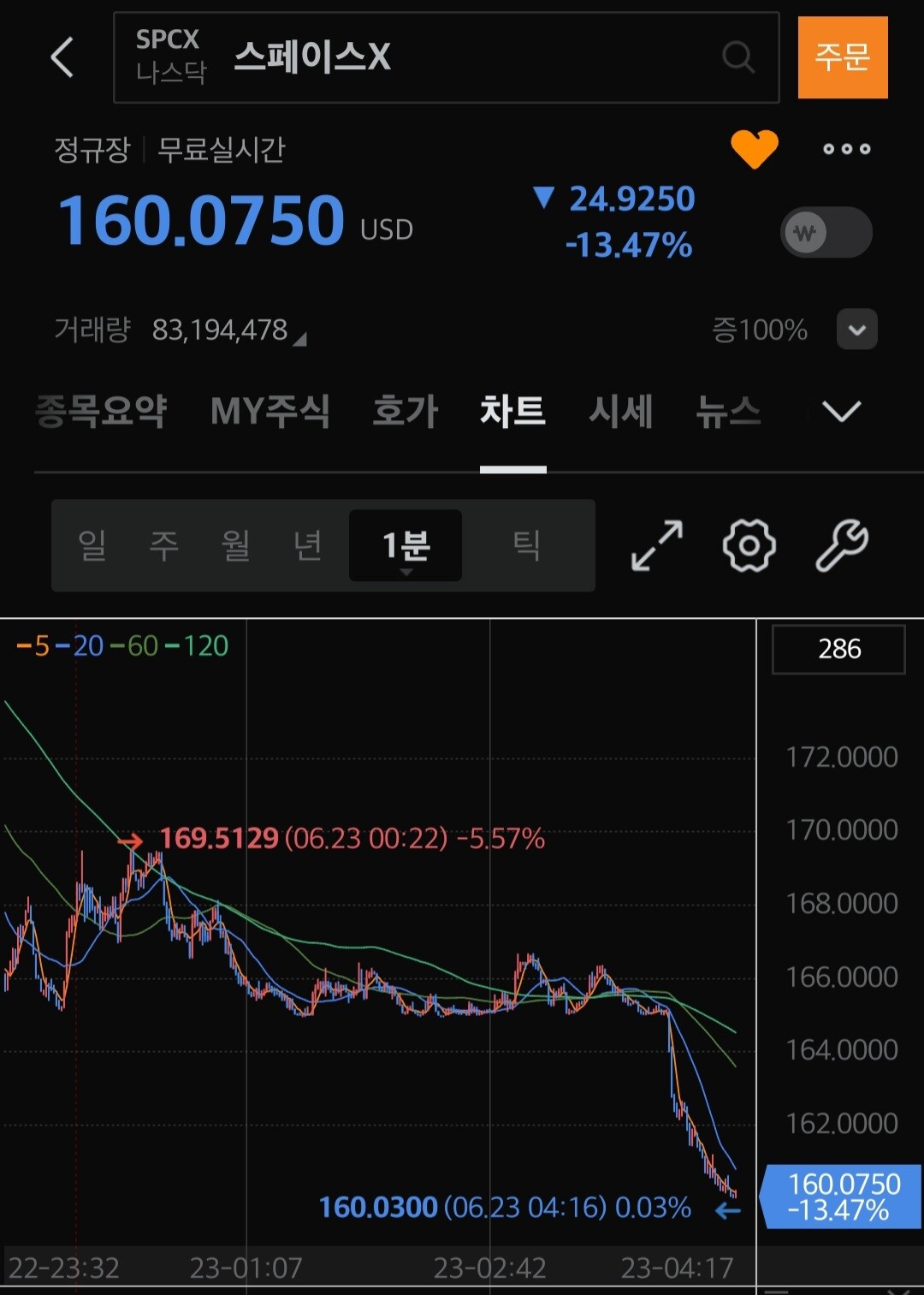The width and height of the screenshot is (924, 1295).
Task: Open the 시세 tab
Action: pos(620,411)
